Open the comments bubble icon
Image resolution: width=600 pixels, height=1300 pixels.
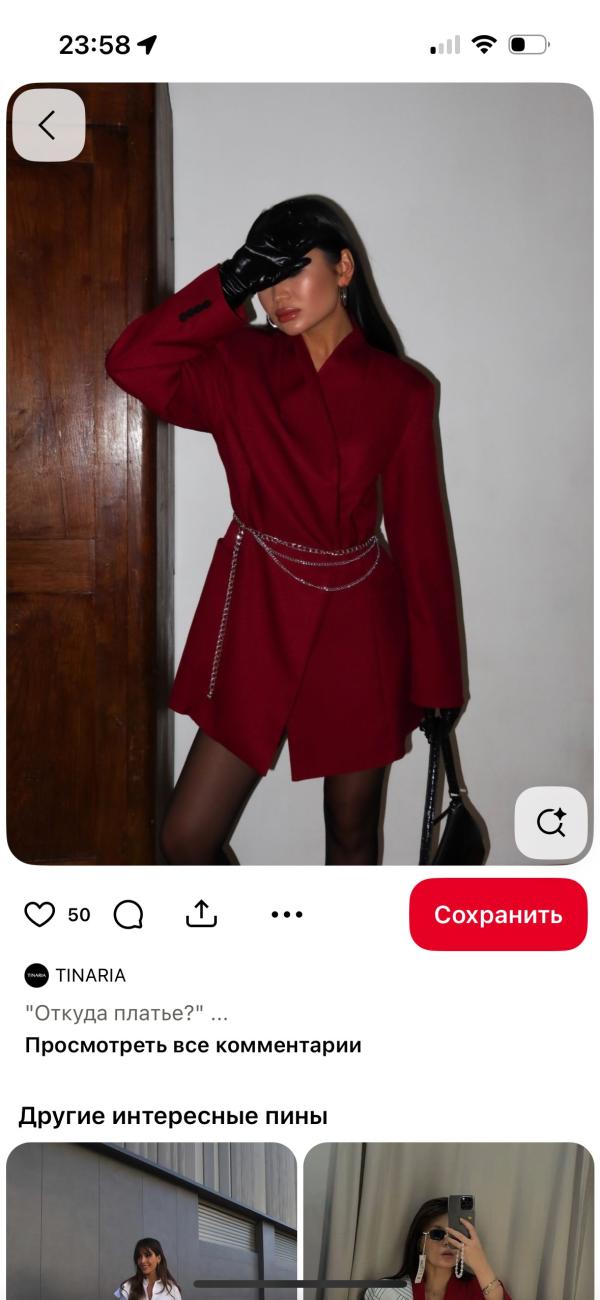click(128, 914)
